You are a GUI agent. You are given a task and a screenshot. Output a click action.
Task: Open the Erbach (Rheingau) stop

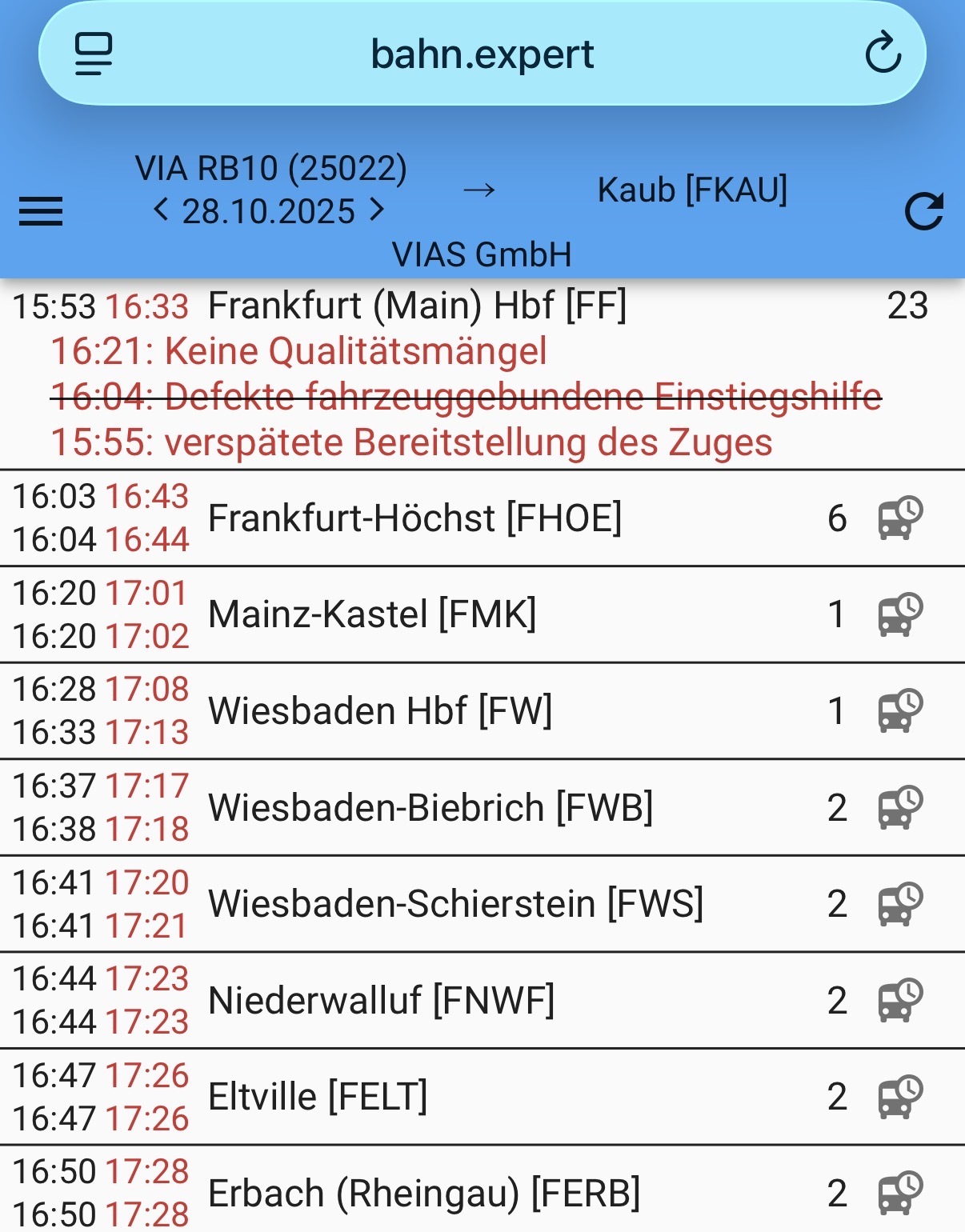point(424,1193)
